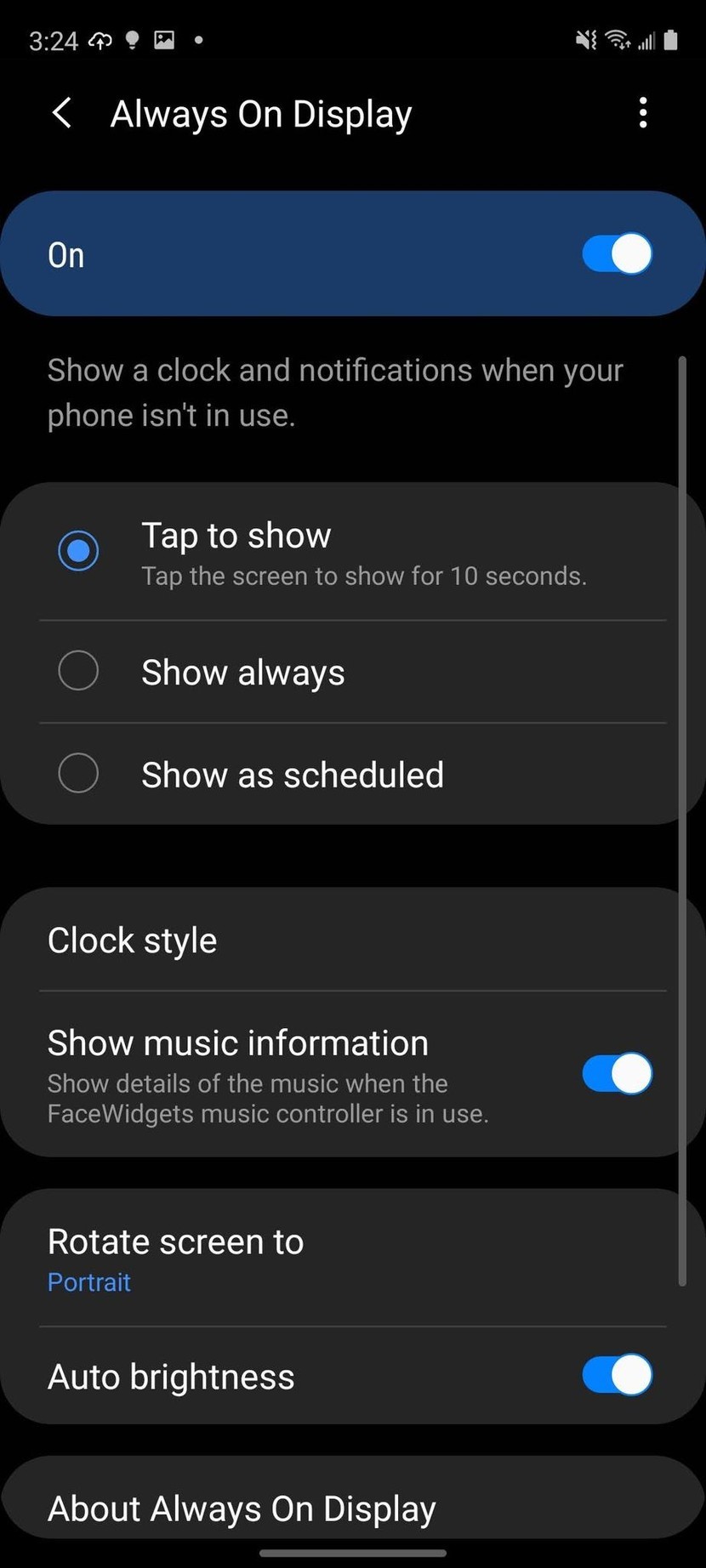
Task: Choose Show as scheduled
Action: [78, 774]
